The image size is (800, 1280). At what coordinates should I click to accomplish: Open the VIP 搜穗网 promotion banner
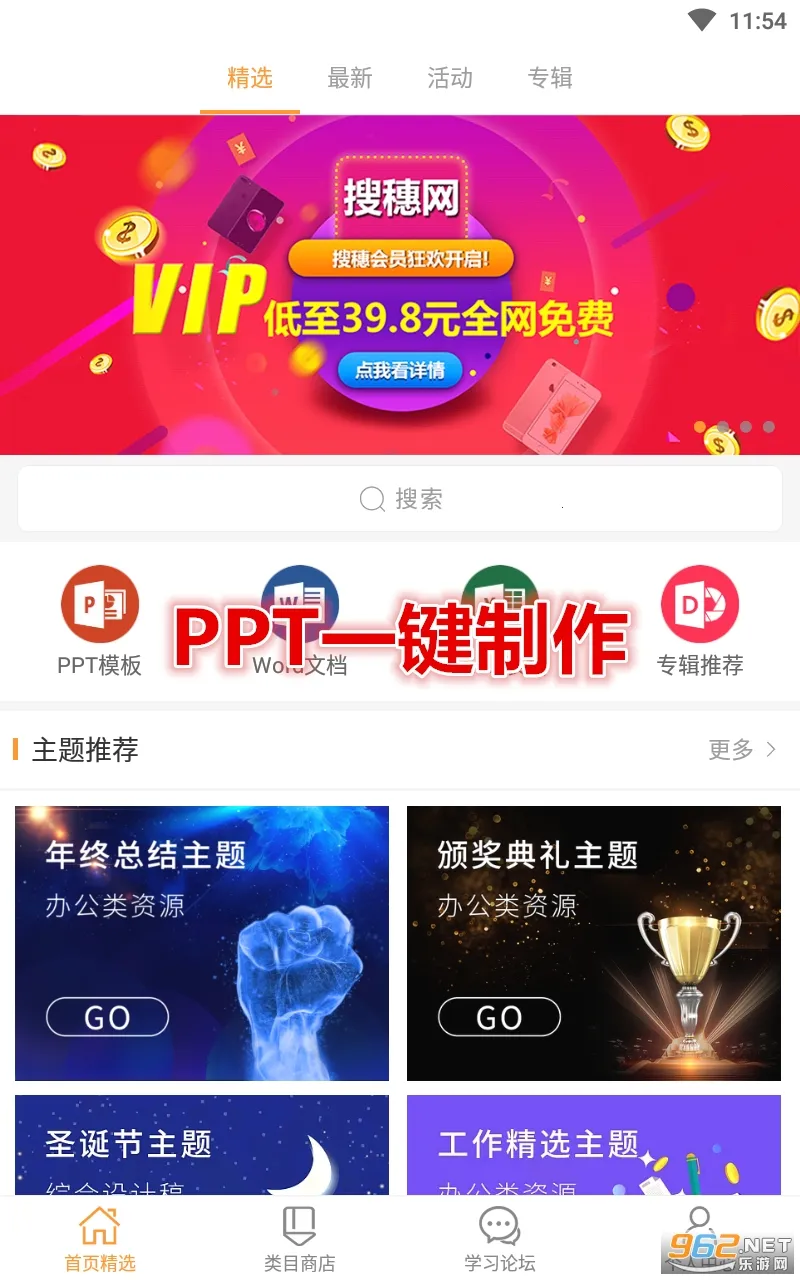click(400, 285)
